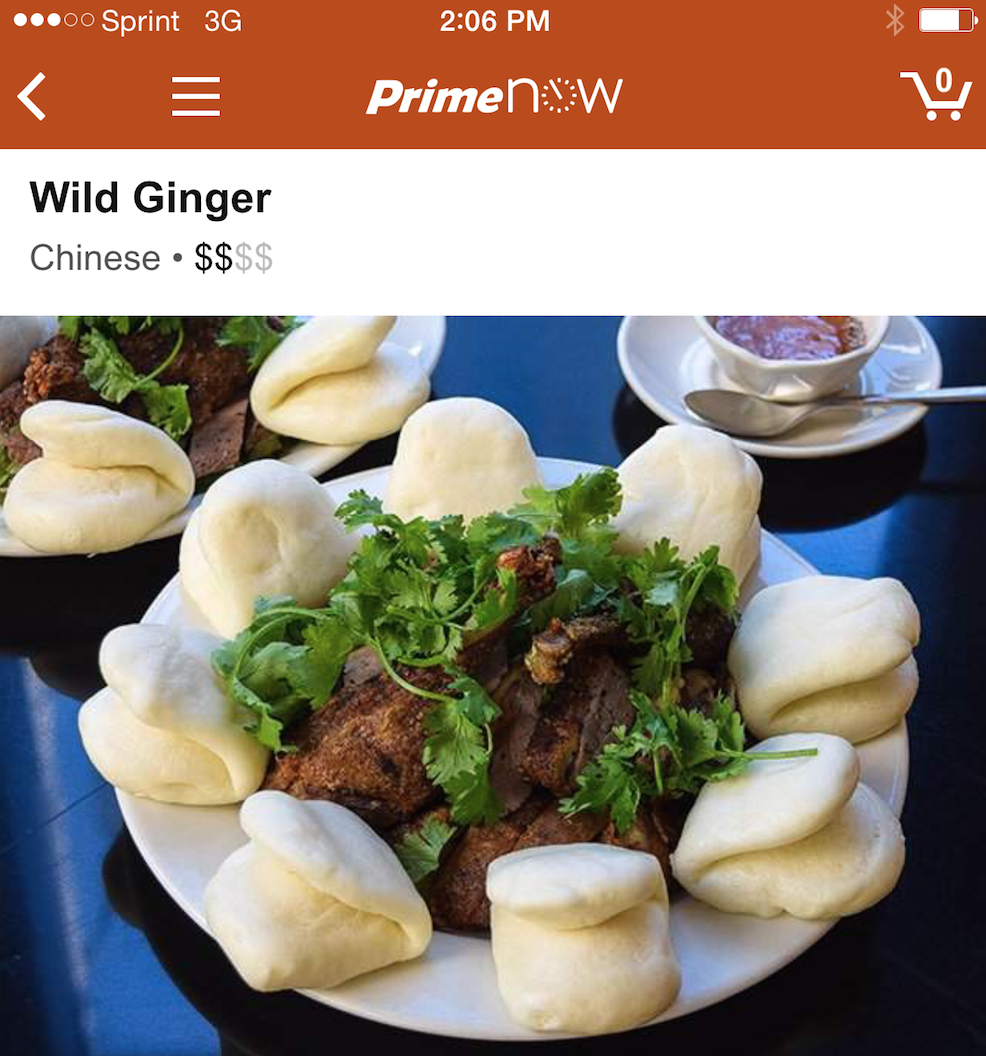Go back using the header arrow
The height and width of the screenshot is (1056, 986).
click(x=32, y=96)
